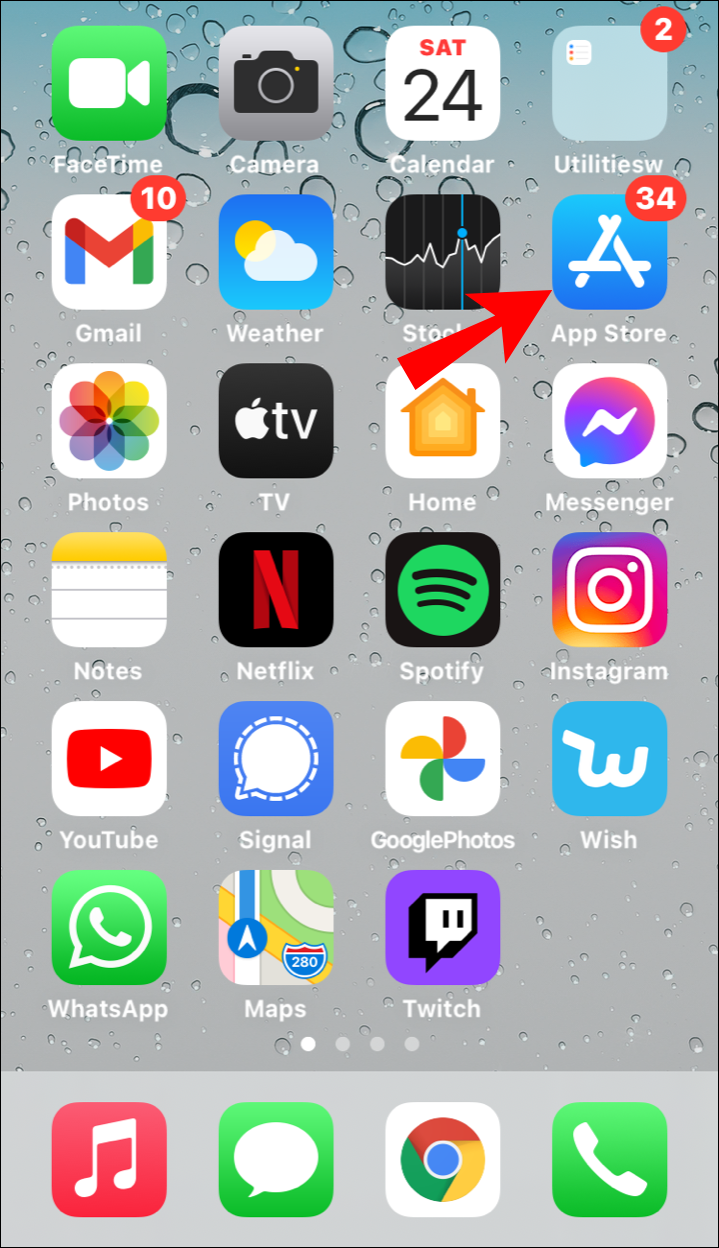This screenshot has width=719, height=1248.
Task: Check the Weather app
Action: (275, 252)
